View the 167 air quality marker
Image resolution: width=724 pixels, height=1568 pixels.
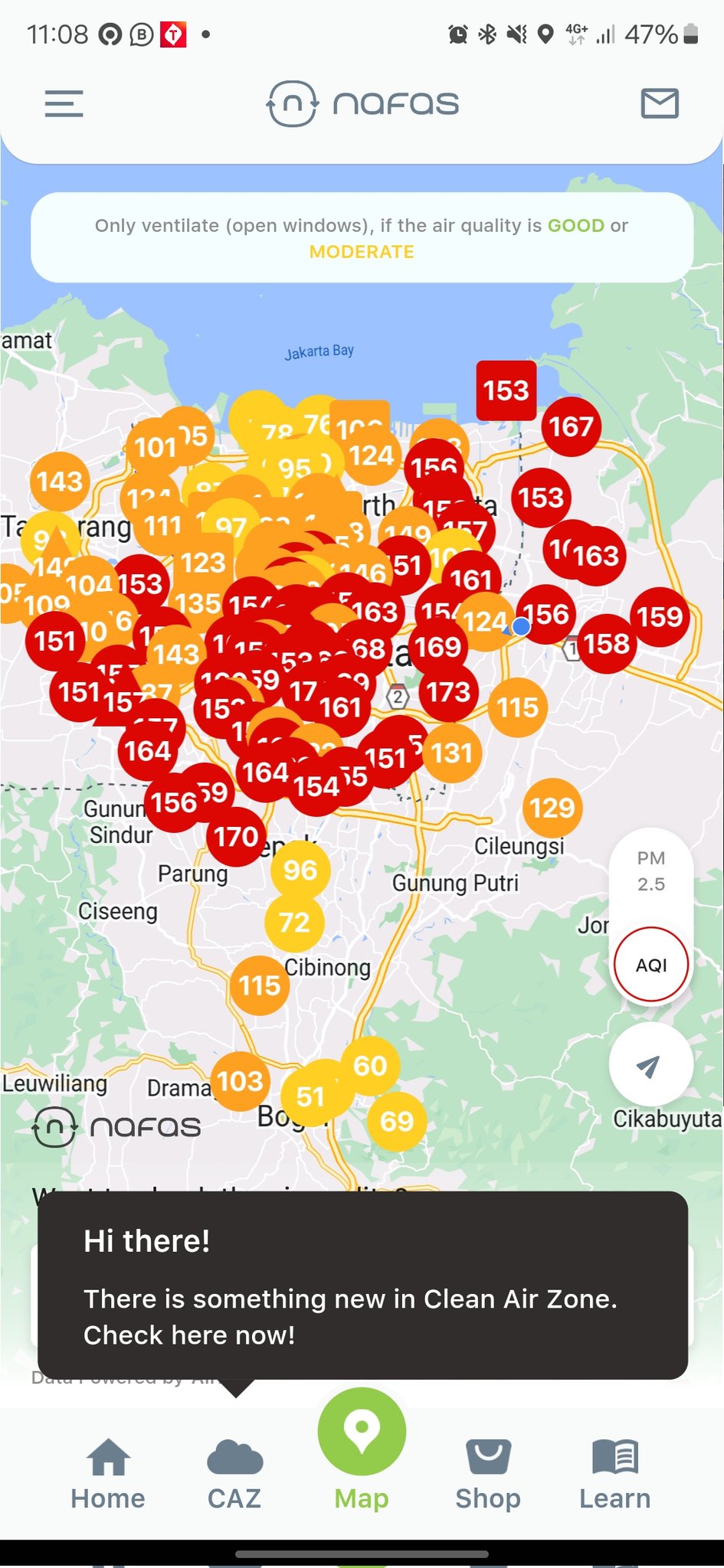572,426
